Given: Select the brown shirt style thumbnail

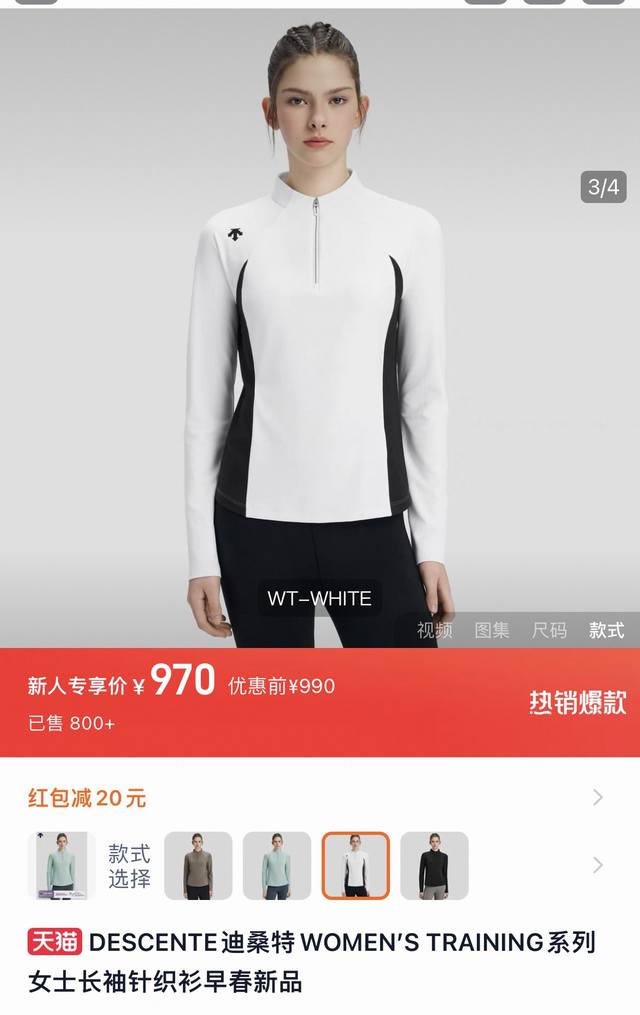Looking at the screenshot, I should coord(198,865).
